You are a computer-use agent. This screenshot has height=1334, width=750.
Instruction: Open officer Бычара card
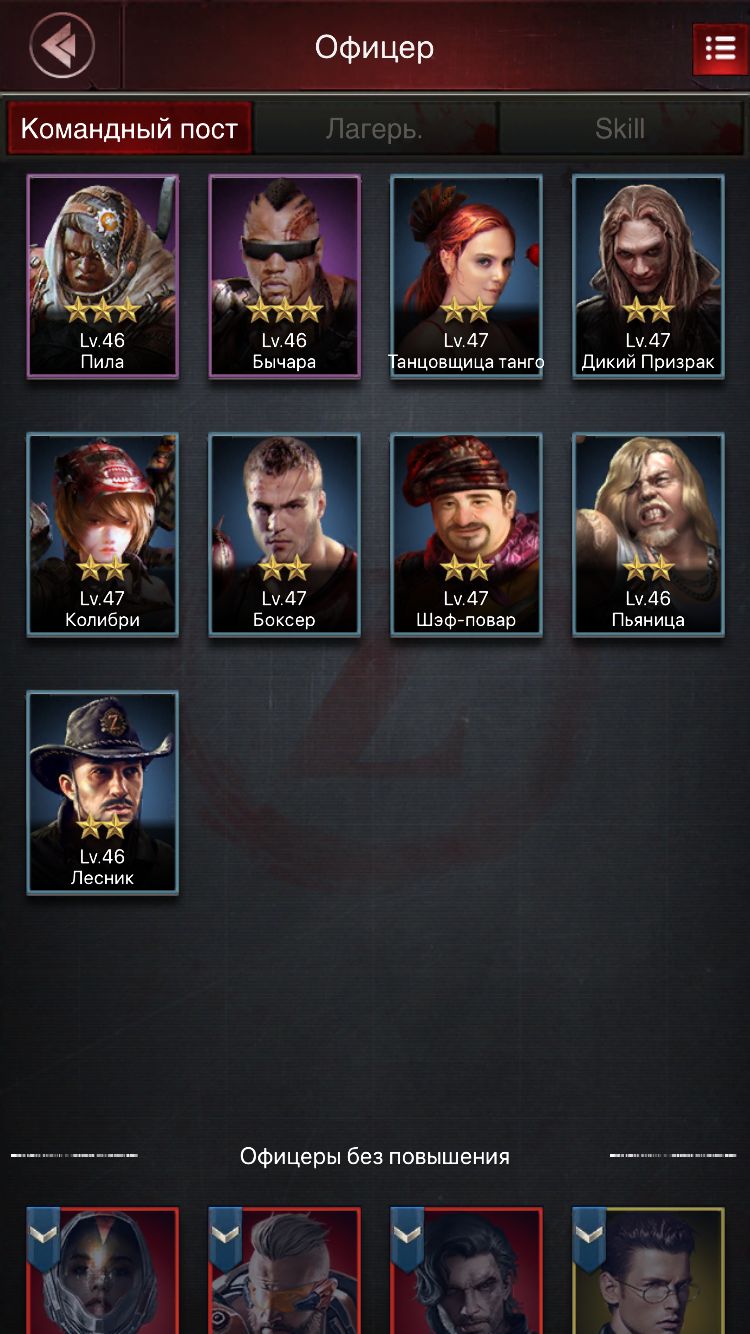284,276
